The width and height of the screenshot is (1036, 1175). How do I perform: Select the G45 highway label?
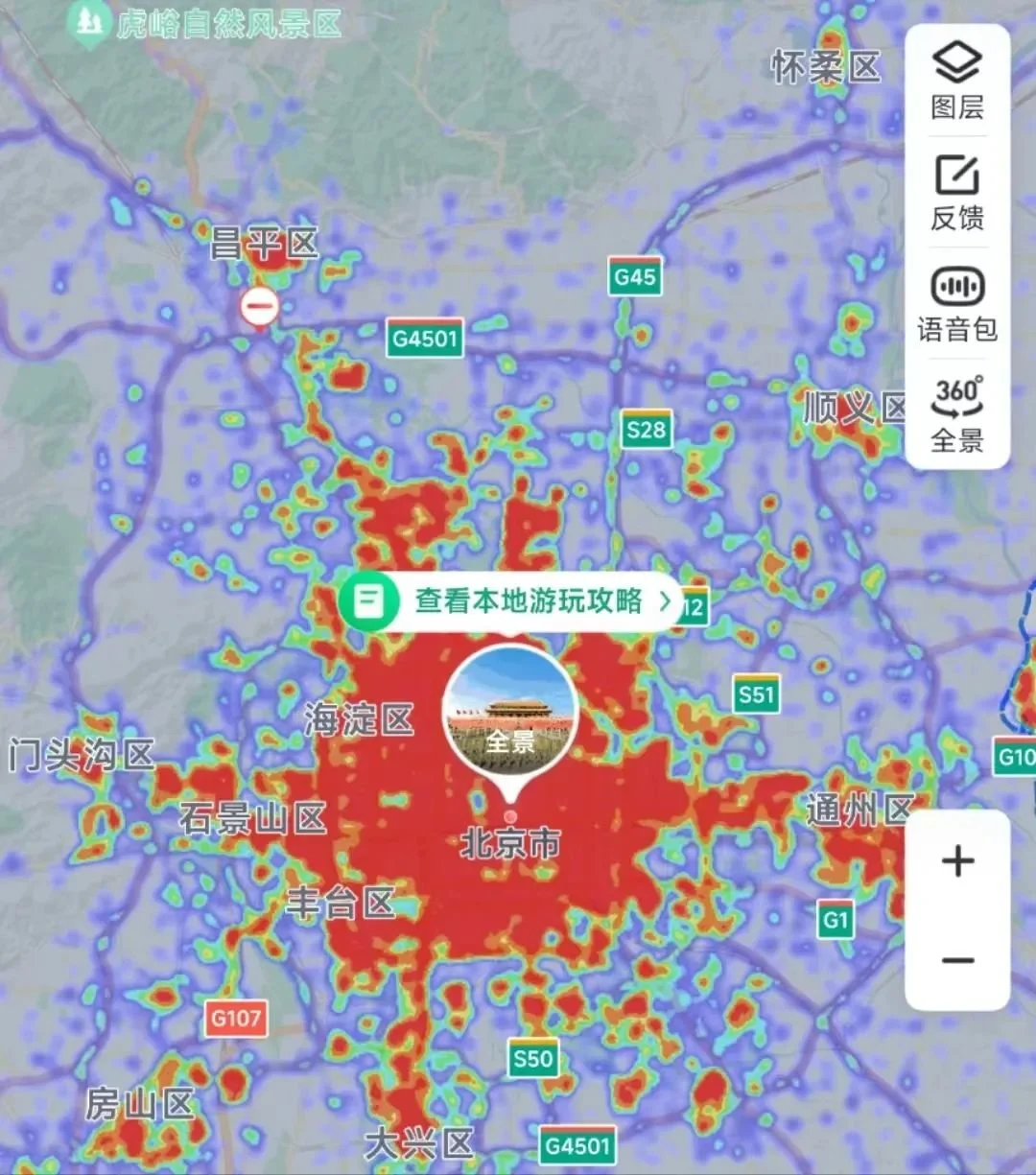click(633, 278)
